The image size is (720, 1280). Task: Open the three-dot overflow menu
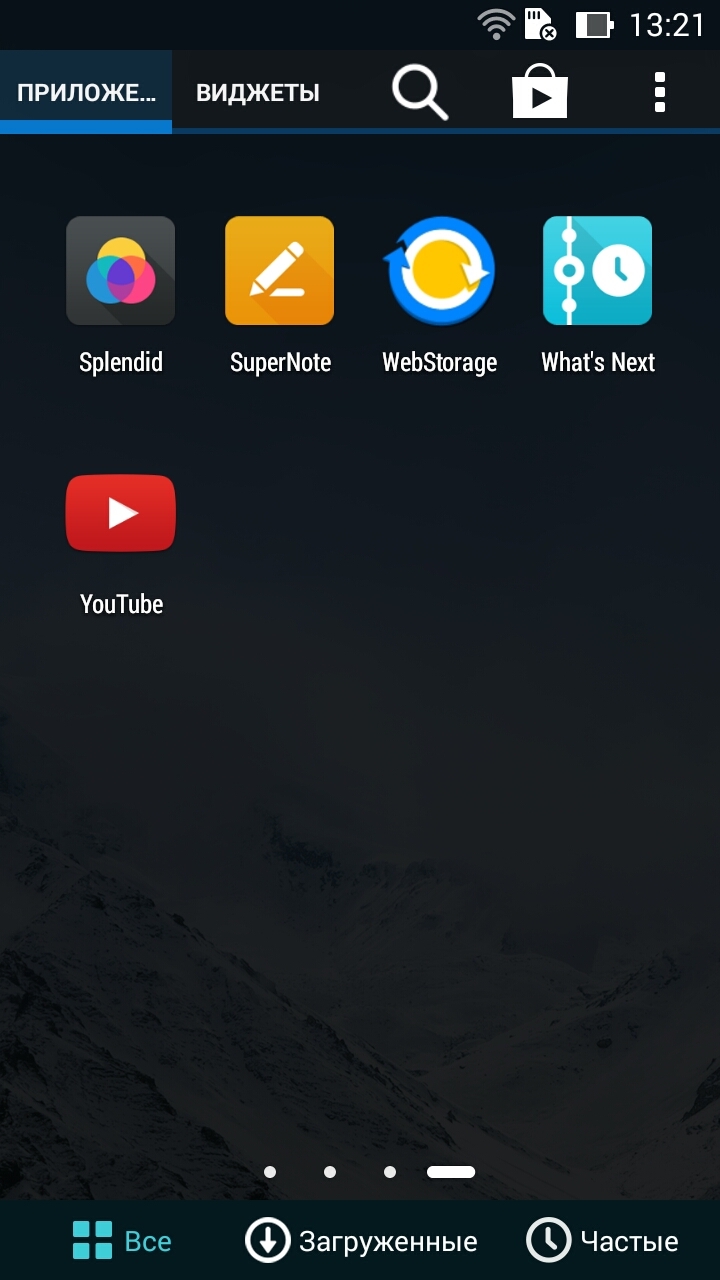(659, 92)
